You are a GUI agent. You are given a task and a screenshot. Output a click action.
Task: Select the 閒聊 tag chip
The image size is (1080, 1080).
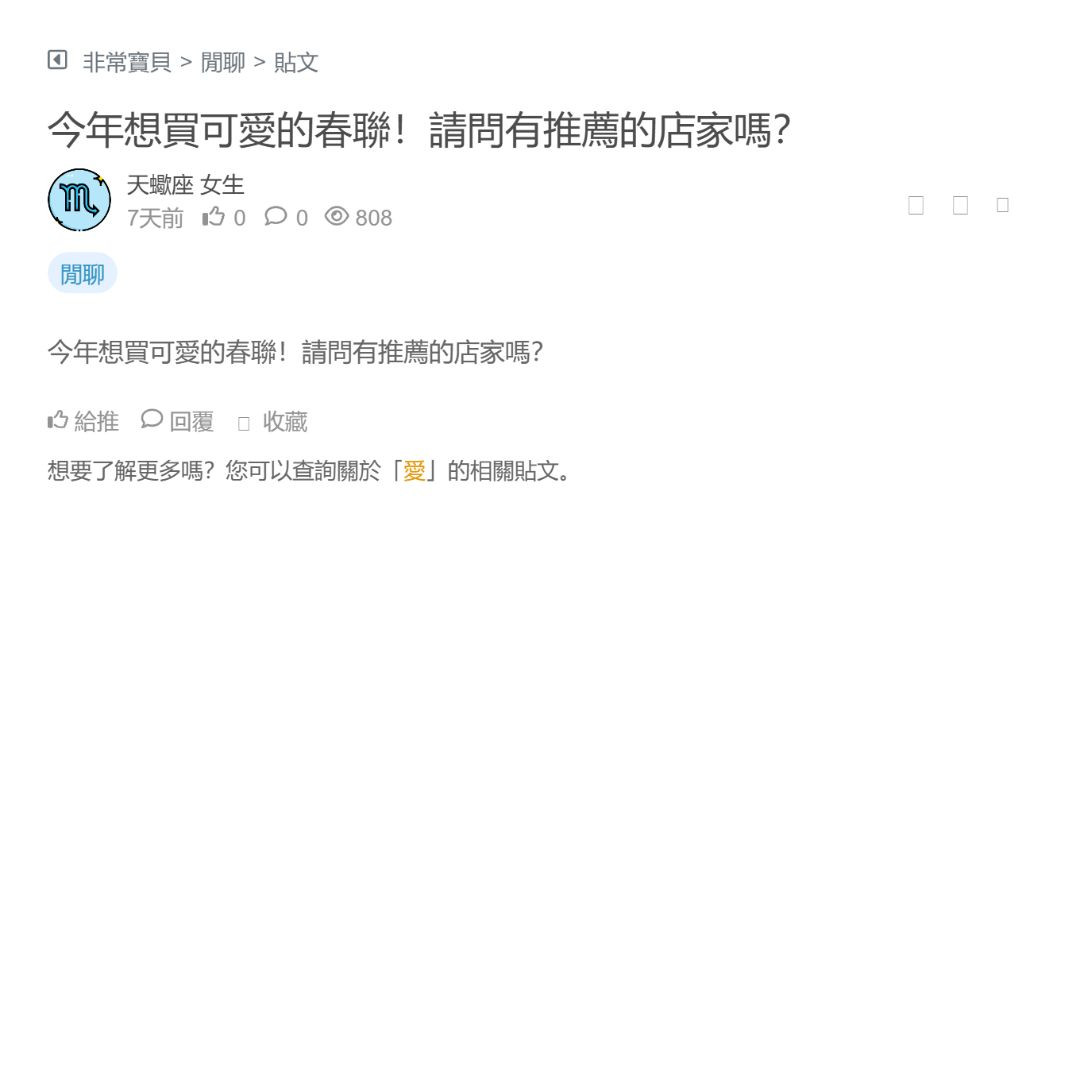pyautogui.click(x=82, y=274)
